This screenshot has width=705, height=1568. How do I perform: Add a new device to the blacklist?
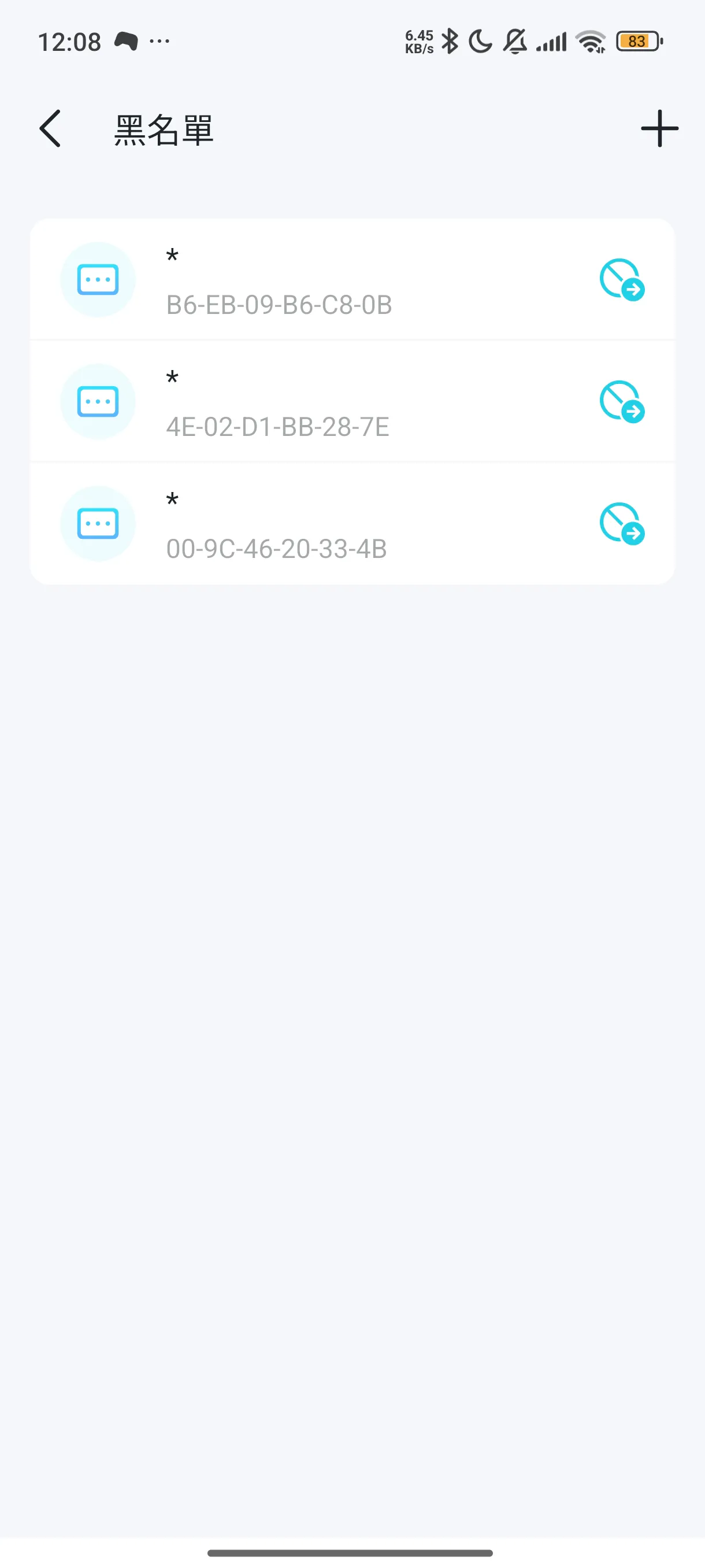(x=659, y=128)
